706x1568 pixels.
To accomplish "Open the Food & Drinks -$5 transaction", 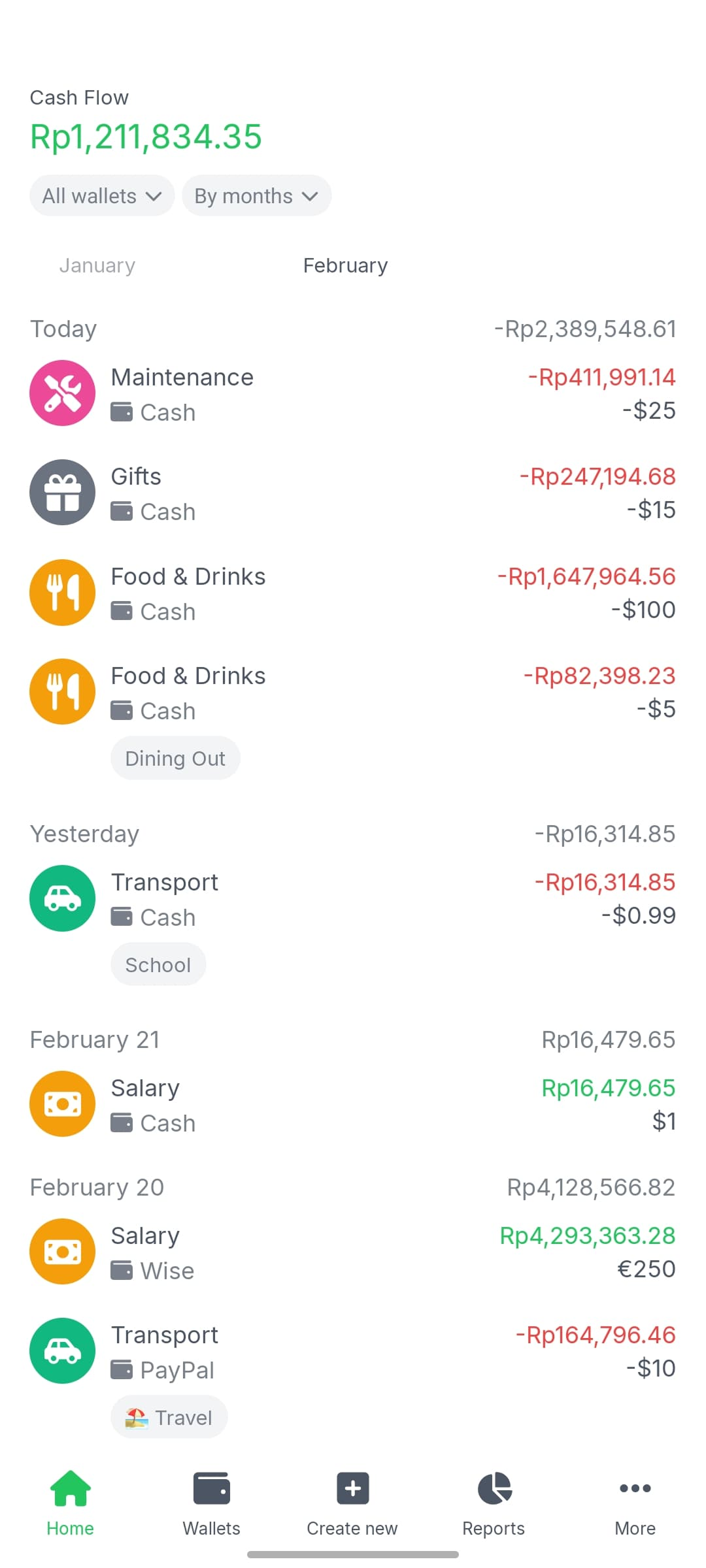I will pyautogui.click(x=353, y=719).
